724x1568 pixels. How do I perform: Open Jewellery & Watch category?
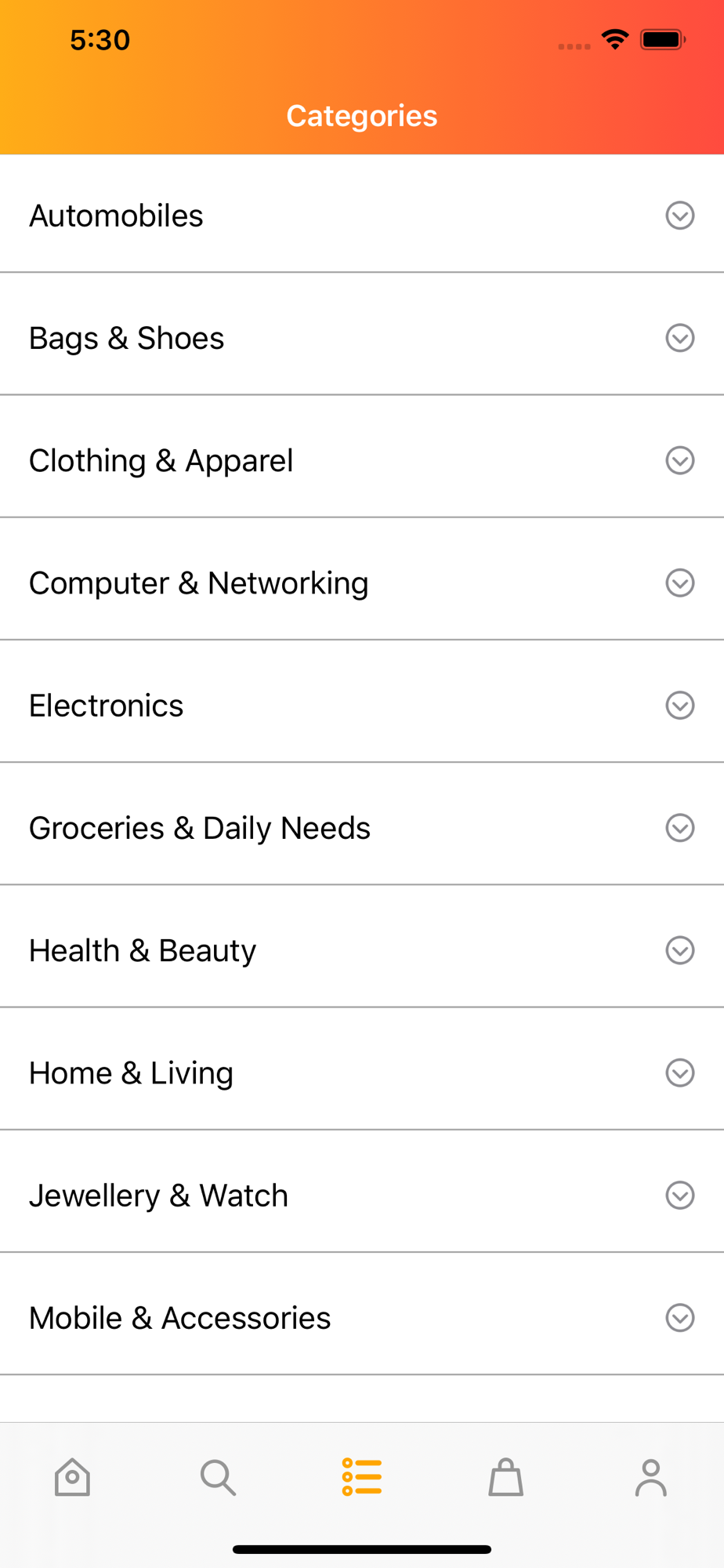coord(362,1195)
